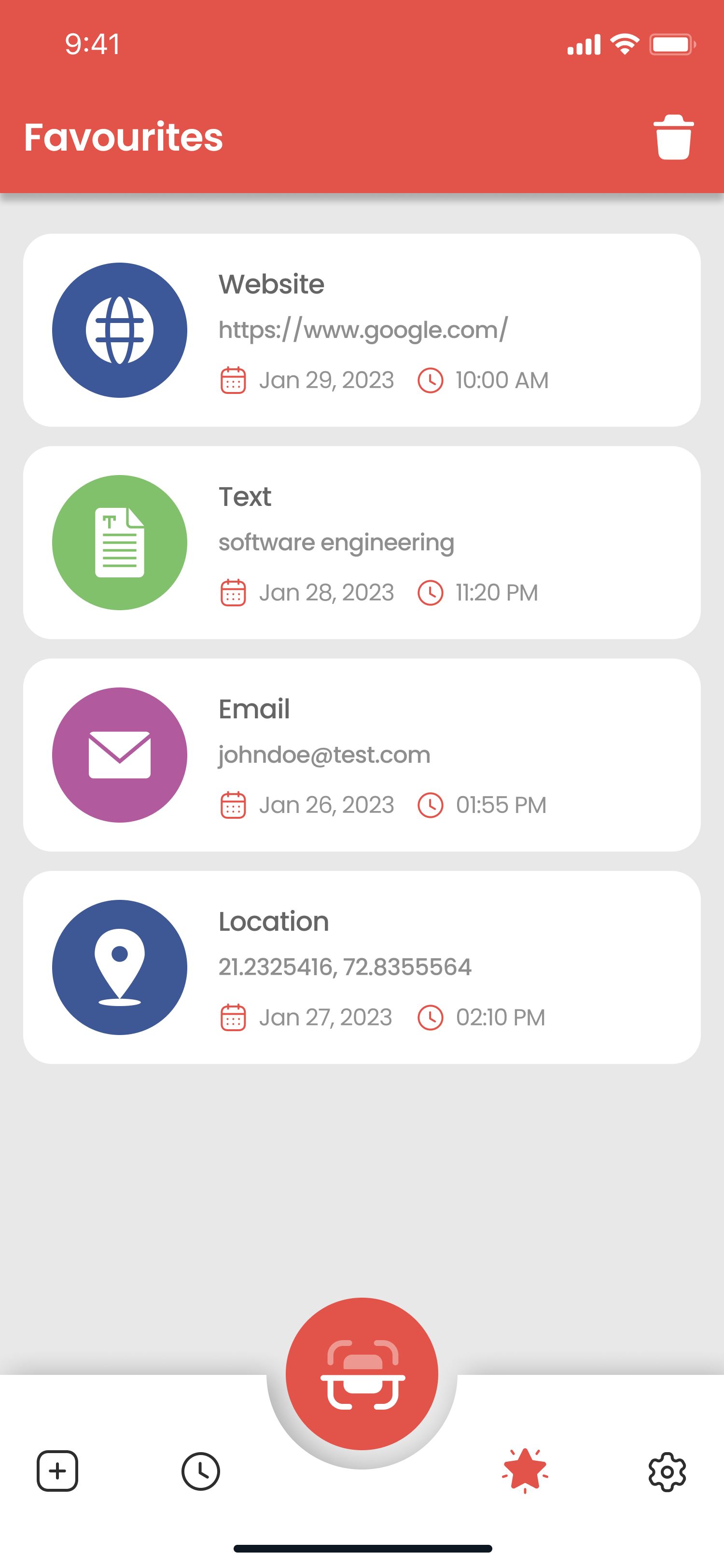
Task: Open the Email favourite johndoe@test.com
Action: point(362,755)
